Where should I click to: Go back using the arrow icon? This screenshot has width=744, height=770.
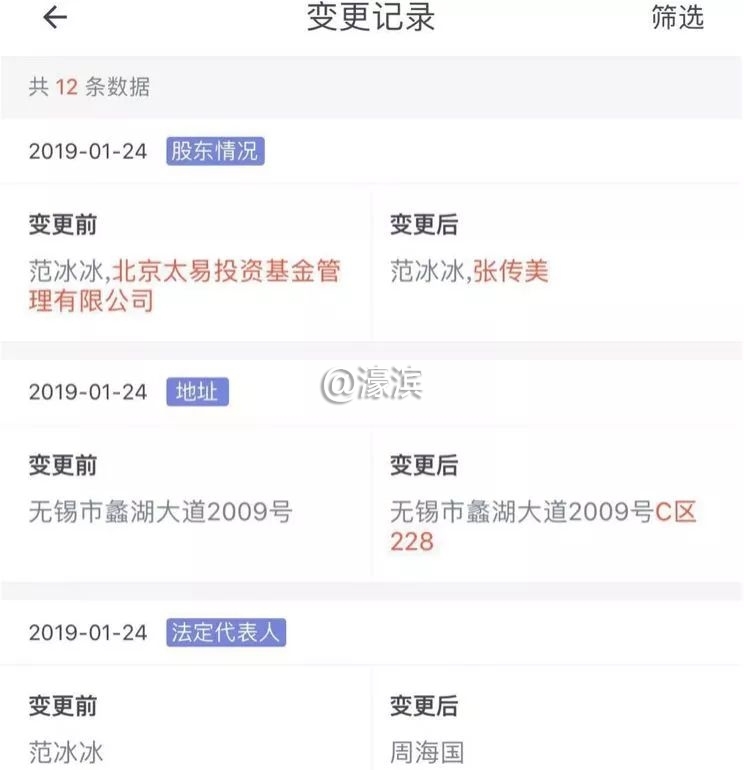coord(55,18)
